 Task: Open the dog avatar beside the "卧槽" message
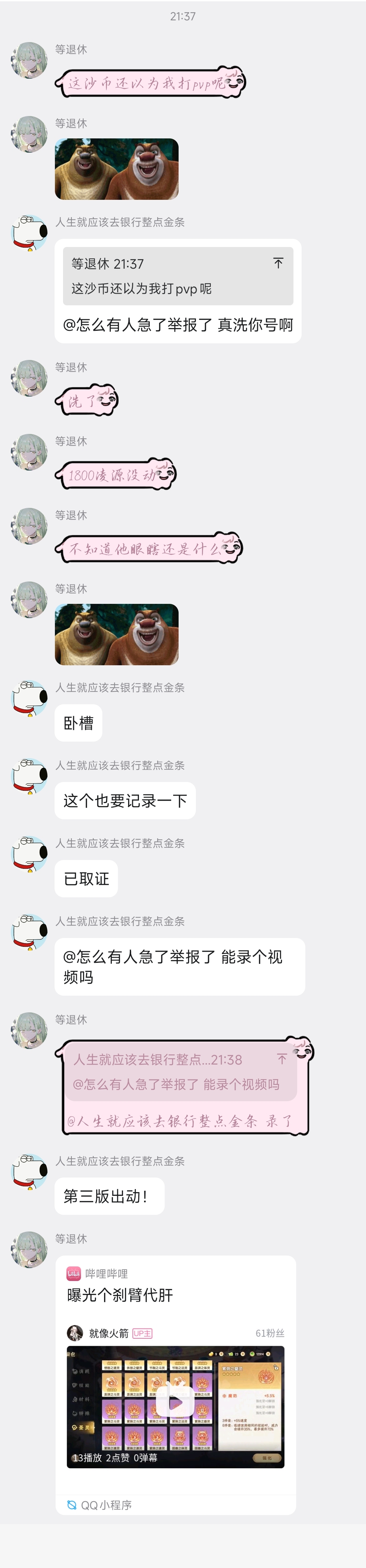pos(29,698)
